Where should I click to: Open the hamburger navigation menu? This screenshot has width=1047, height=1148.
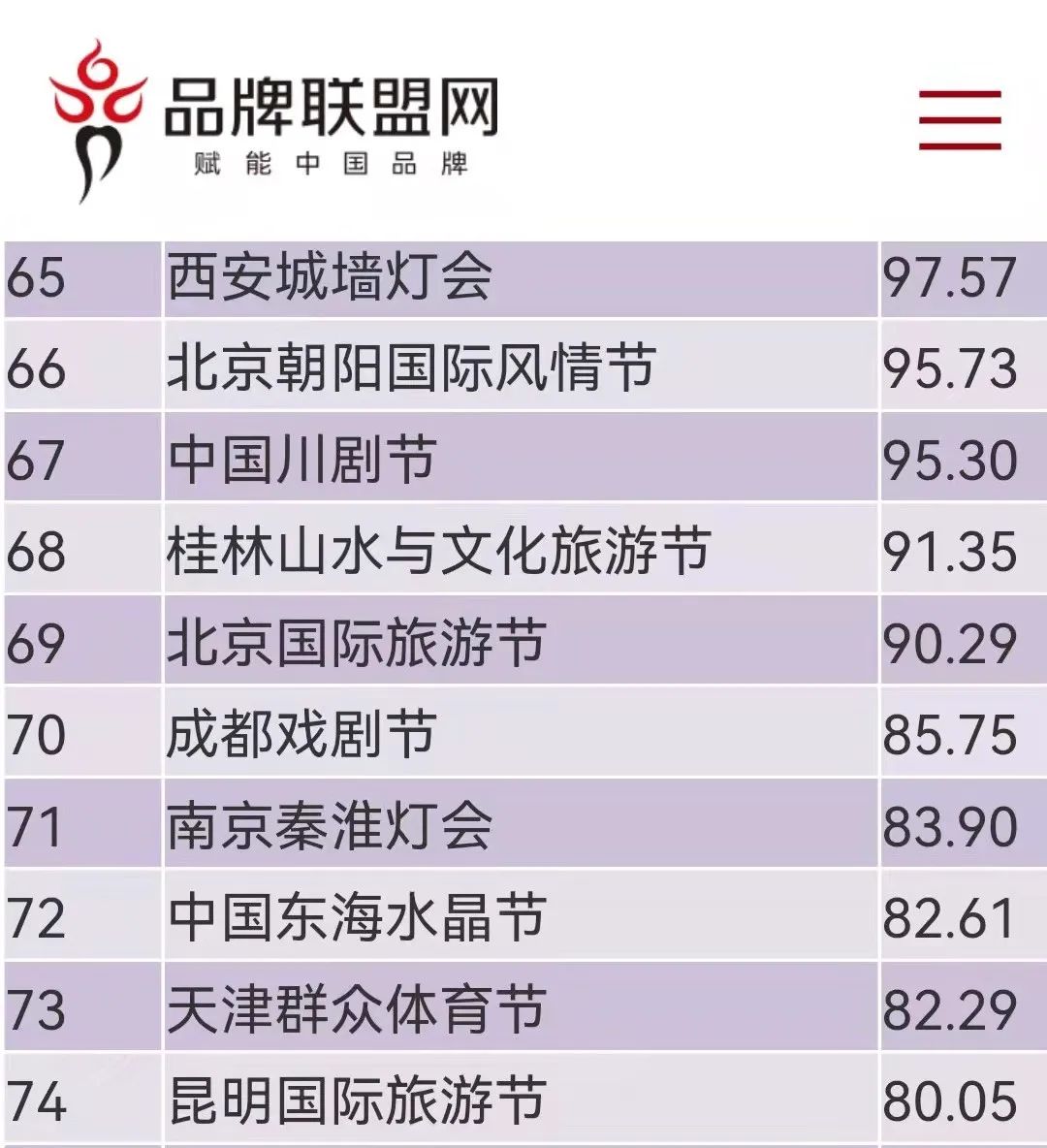coord(960,120)
